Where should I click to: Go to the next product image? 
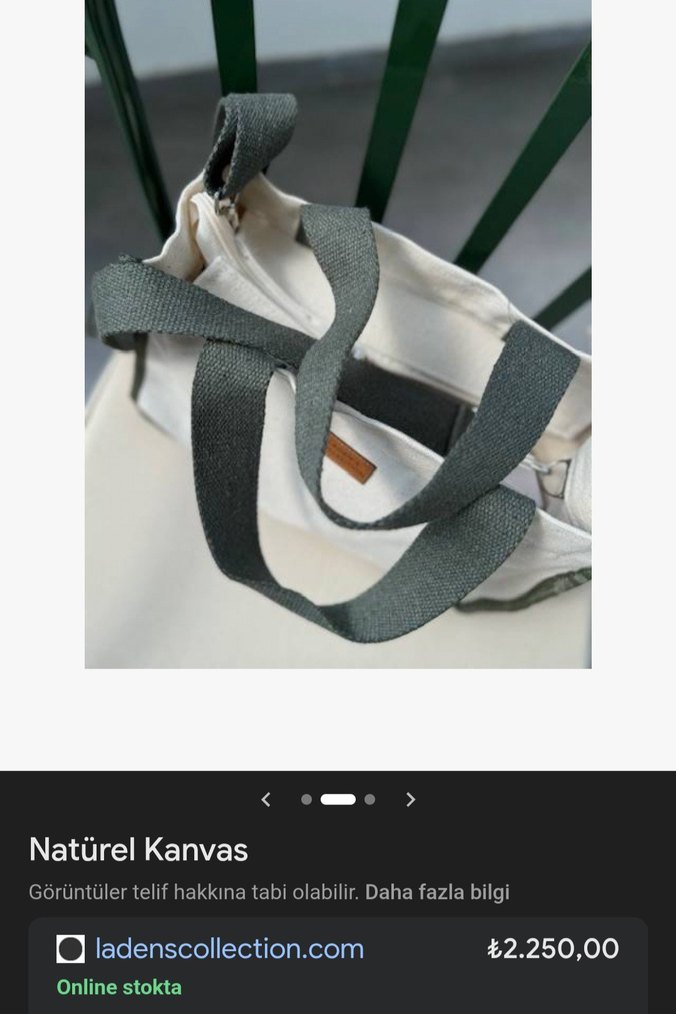pos(410,799)
